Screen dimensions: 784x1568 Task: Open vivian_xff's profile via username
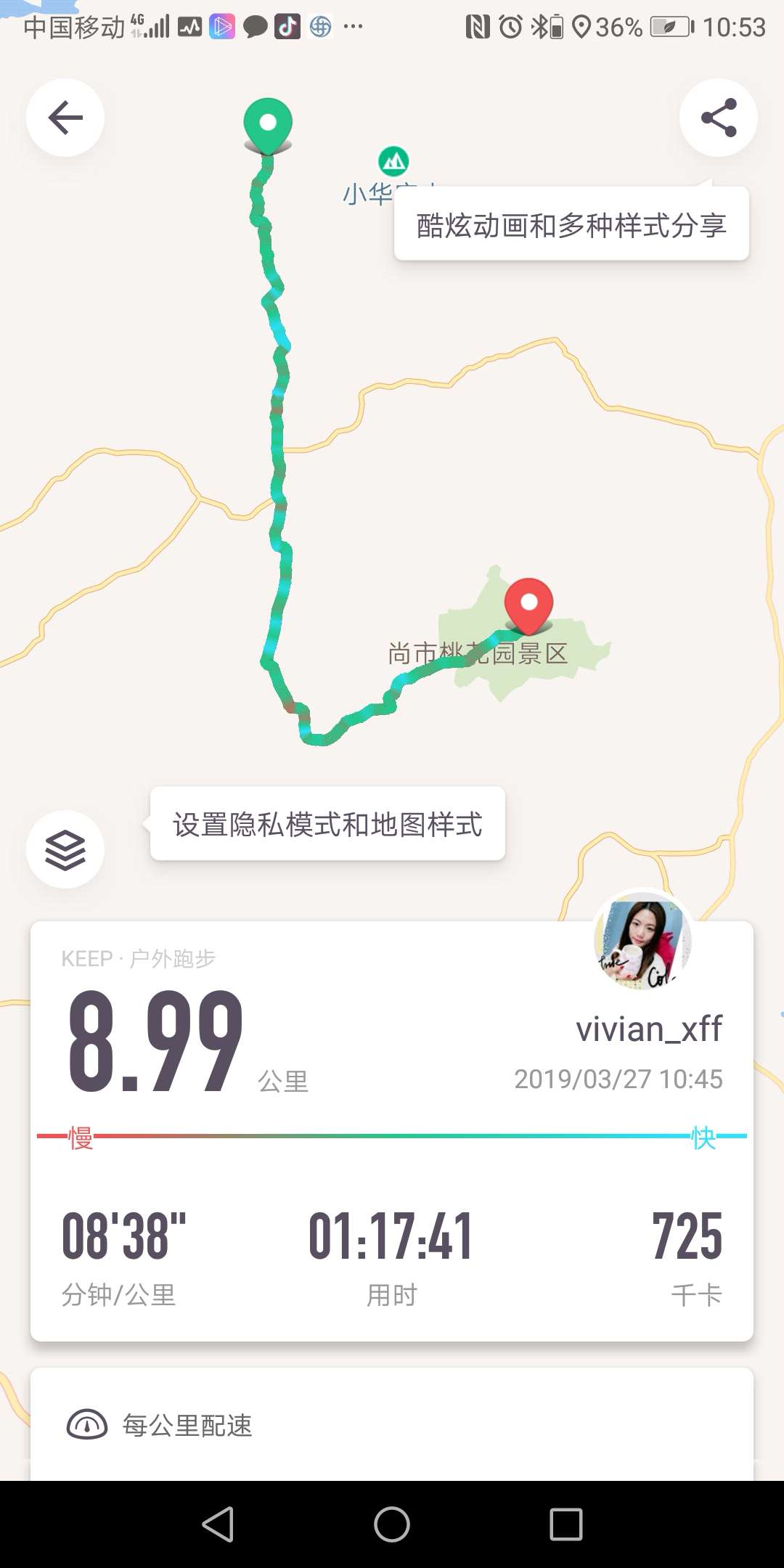[650, 1028]
